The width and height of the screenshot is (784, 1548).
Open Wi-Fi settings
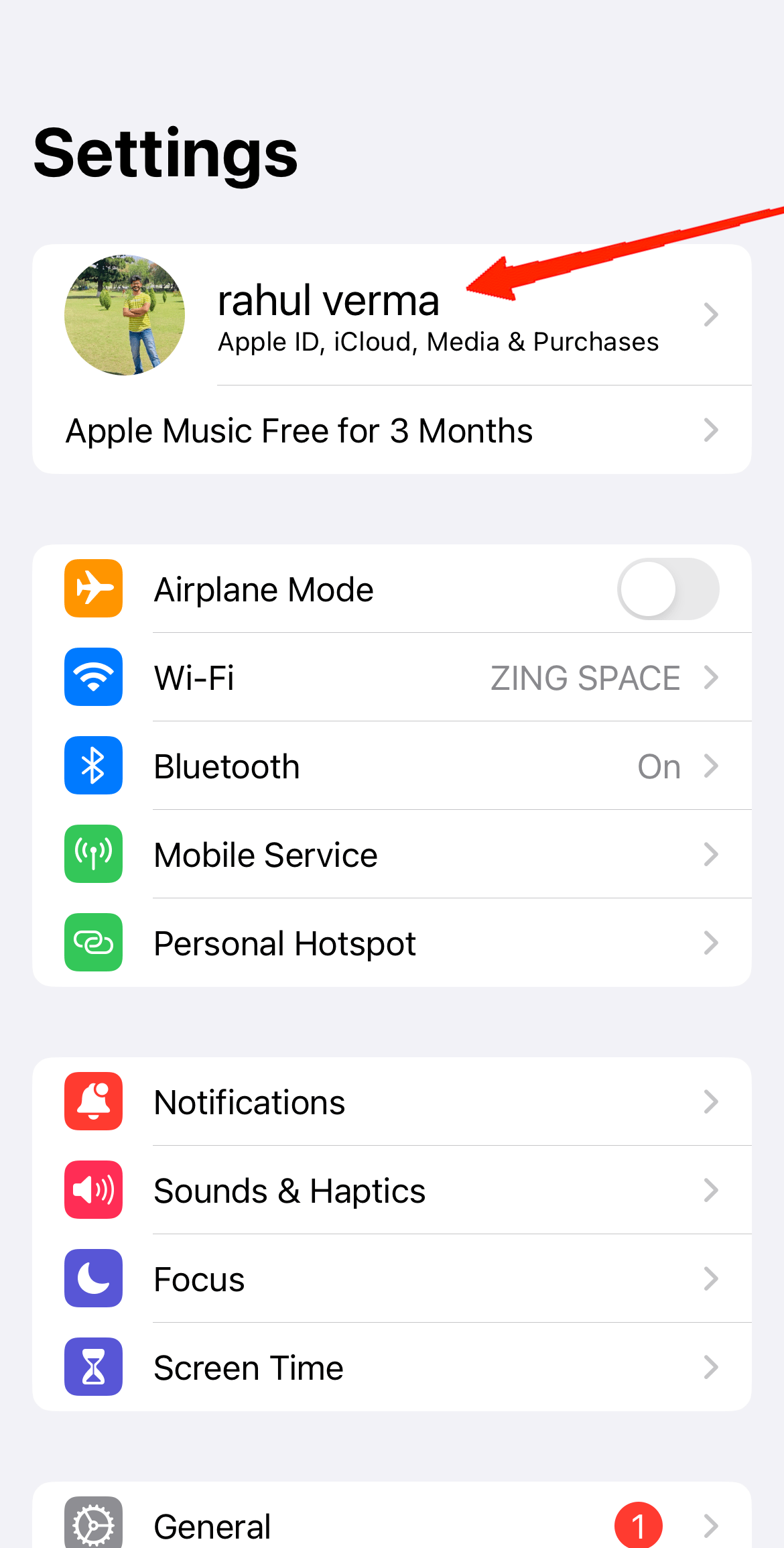[x=392, y=677]
